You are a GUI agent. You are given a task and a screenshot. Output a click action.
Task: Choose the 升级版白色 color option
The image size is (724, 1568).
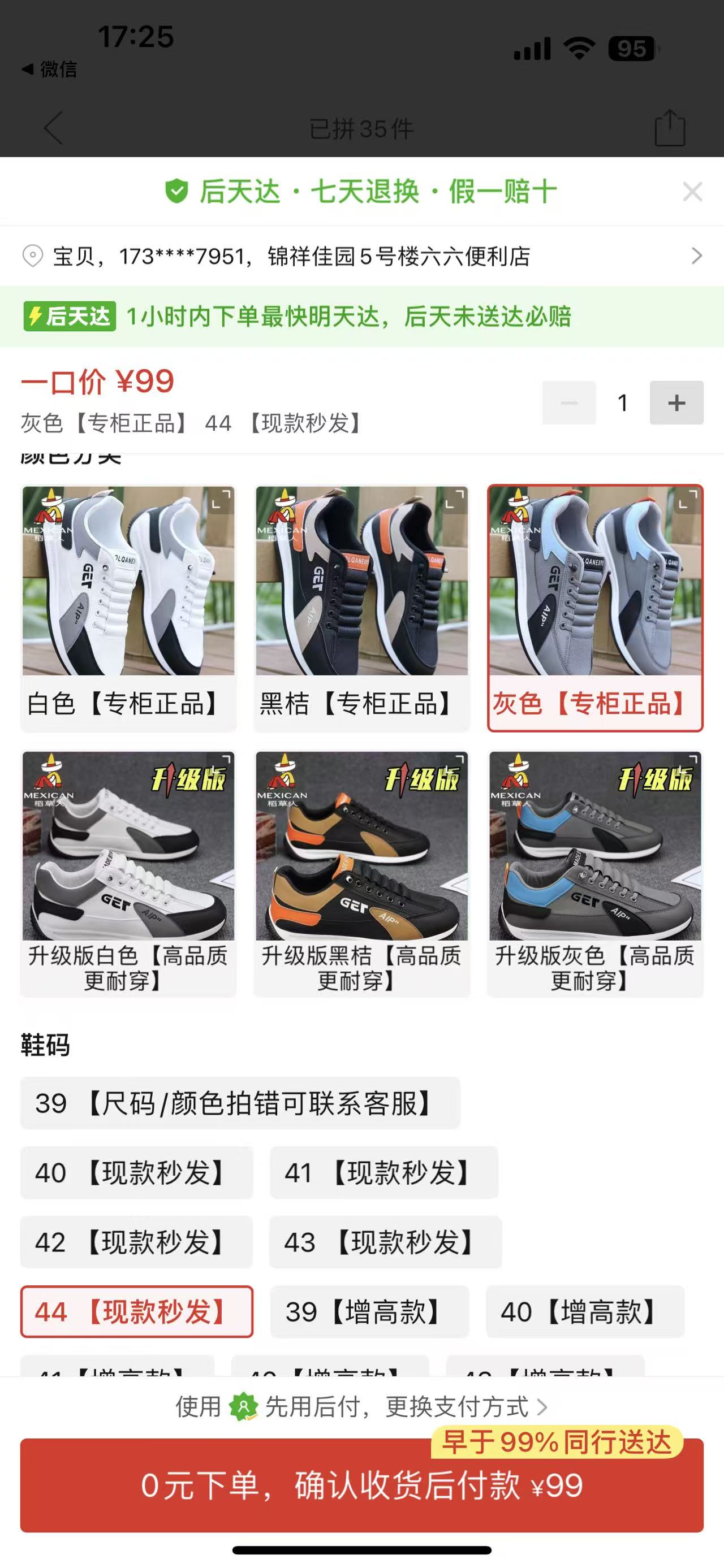point(128,873)
